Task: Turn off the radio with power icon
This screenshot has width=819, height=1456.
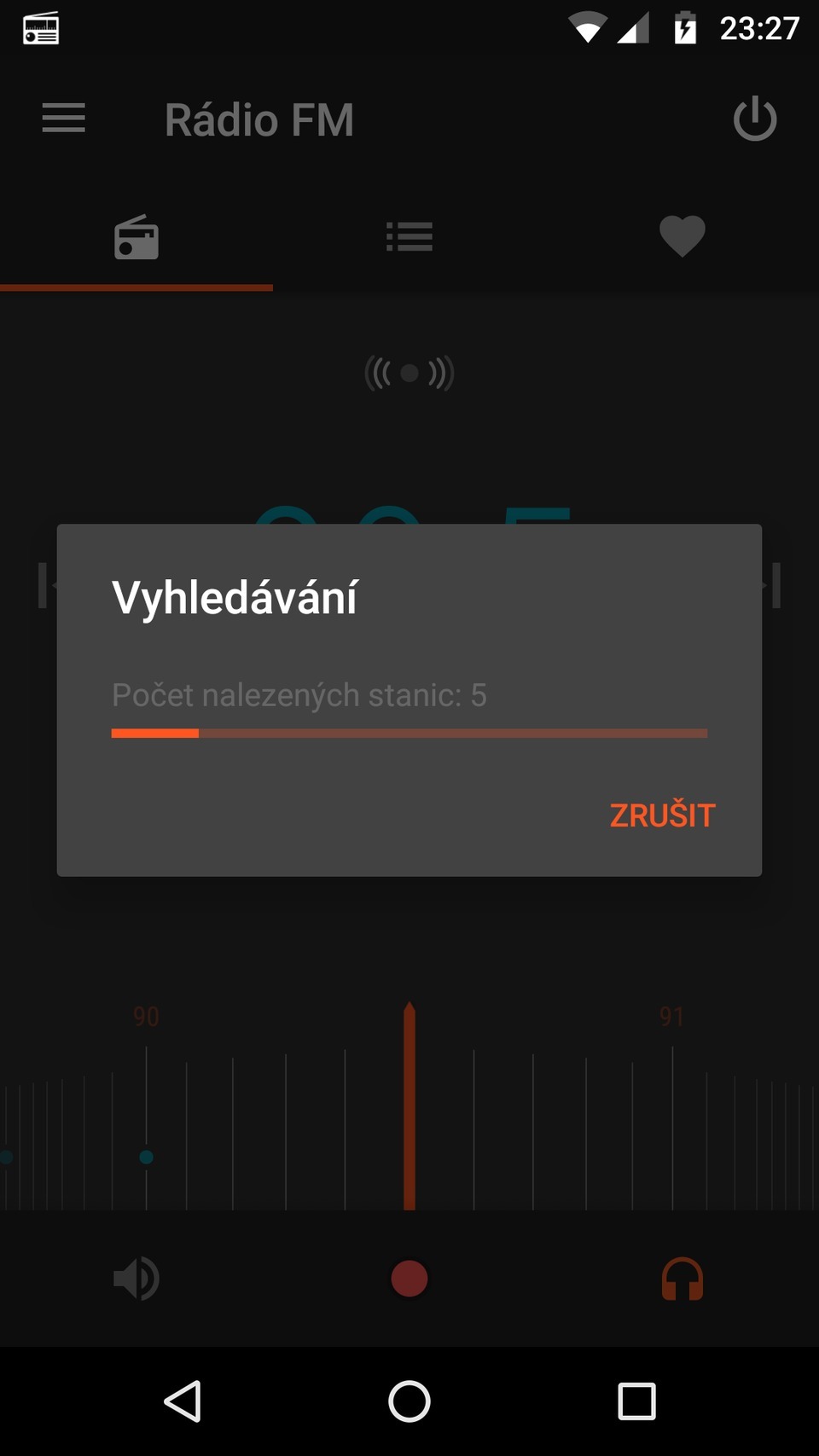Action: point(754,119)
